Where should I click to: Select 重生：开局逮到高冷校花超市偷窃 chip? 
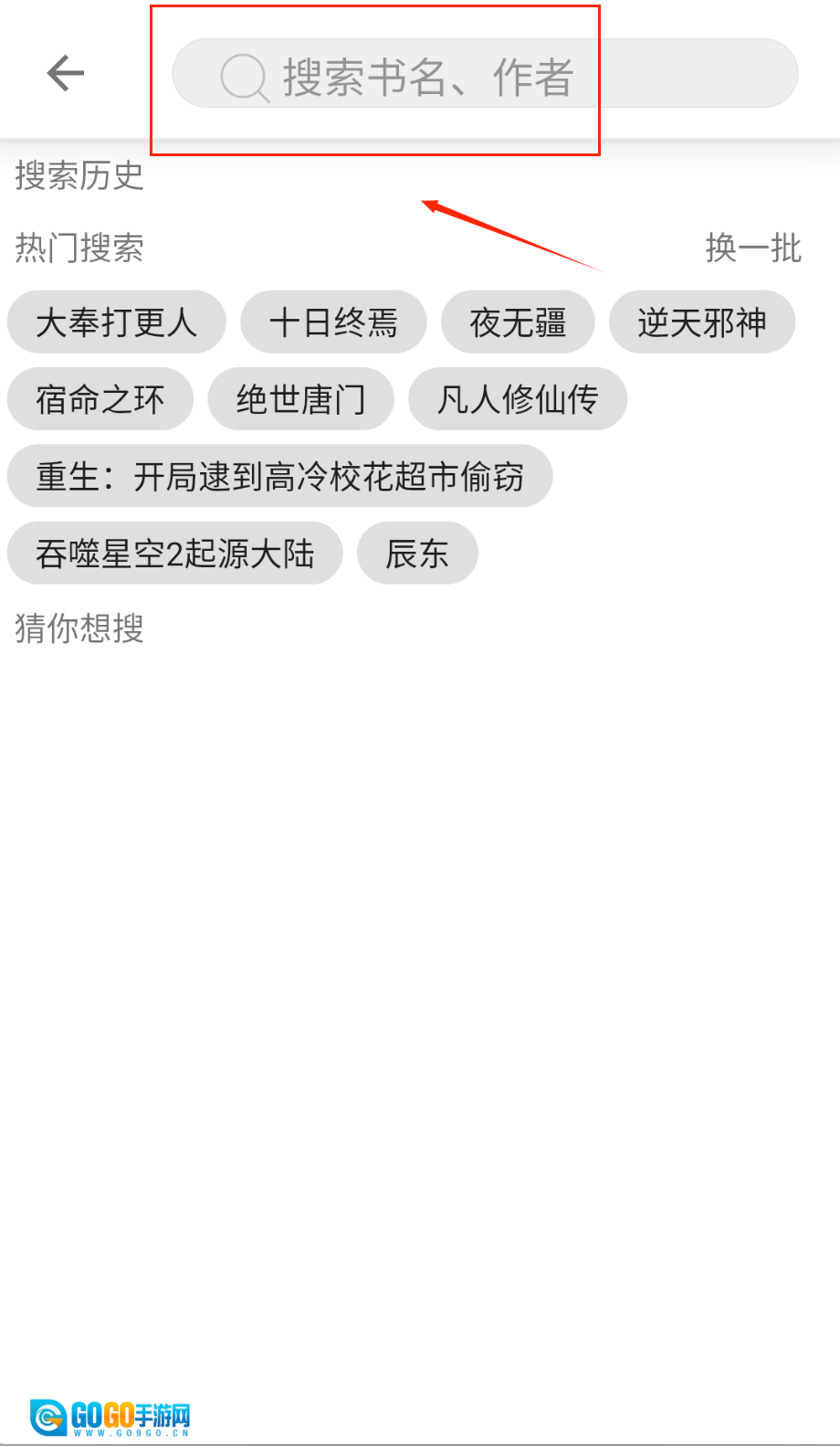pos(279,476)
